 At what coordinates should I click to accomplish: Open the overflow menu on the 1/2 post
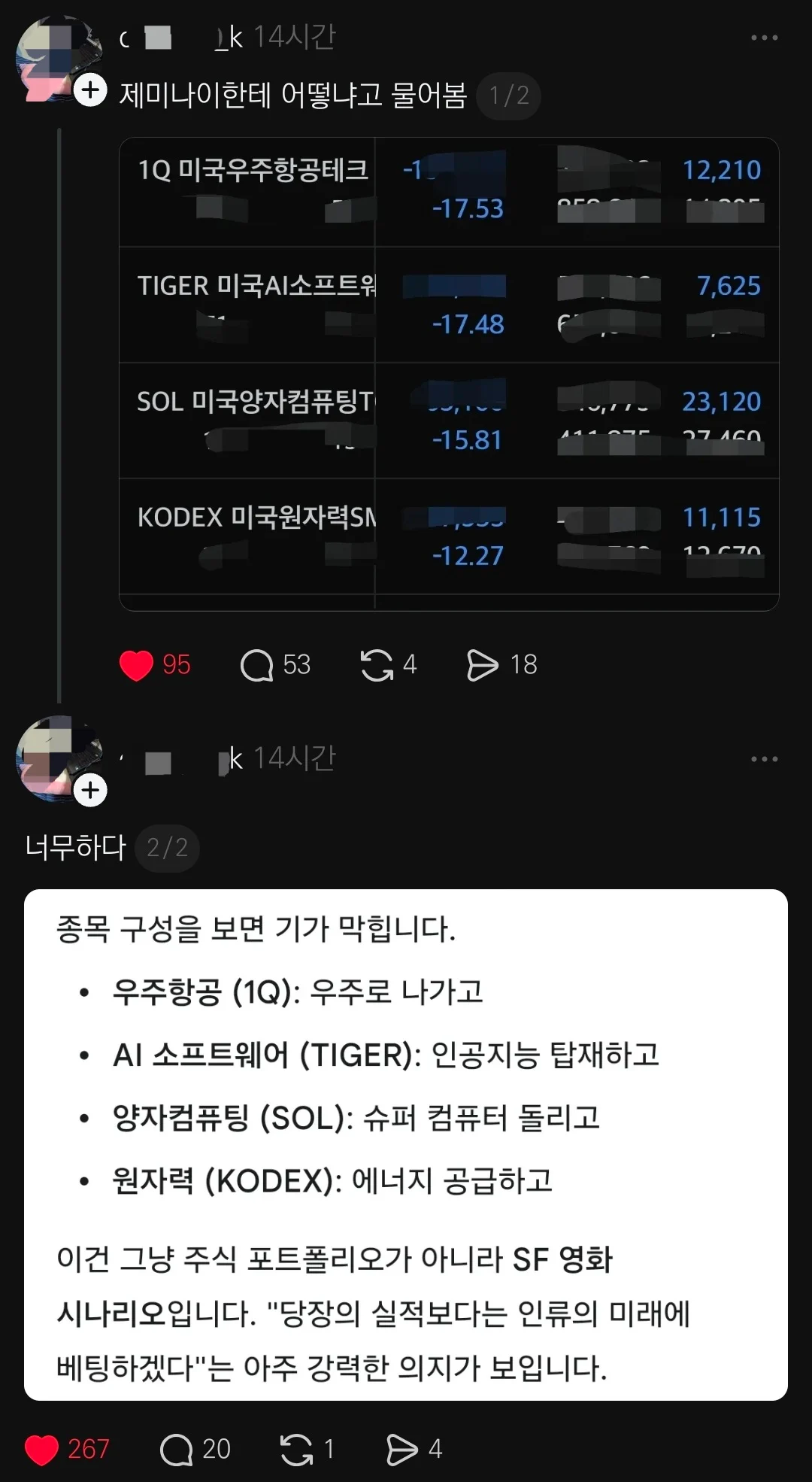pyautogui.click(x=764, y=38)
